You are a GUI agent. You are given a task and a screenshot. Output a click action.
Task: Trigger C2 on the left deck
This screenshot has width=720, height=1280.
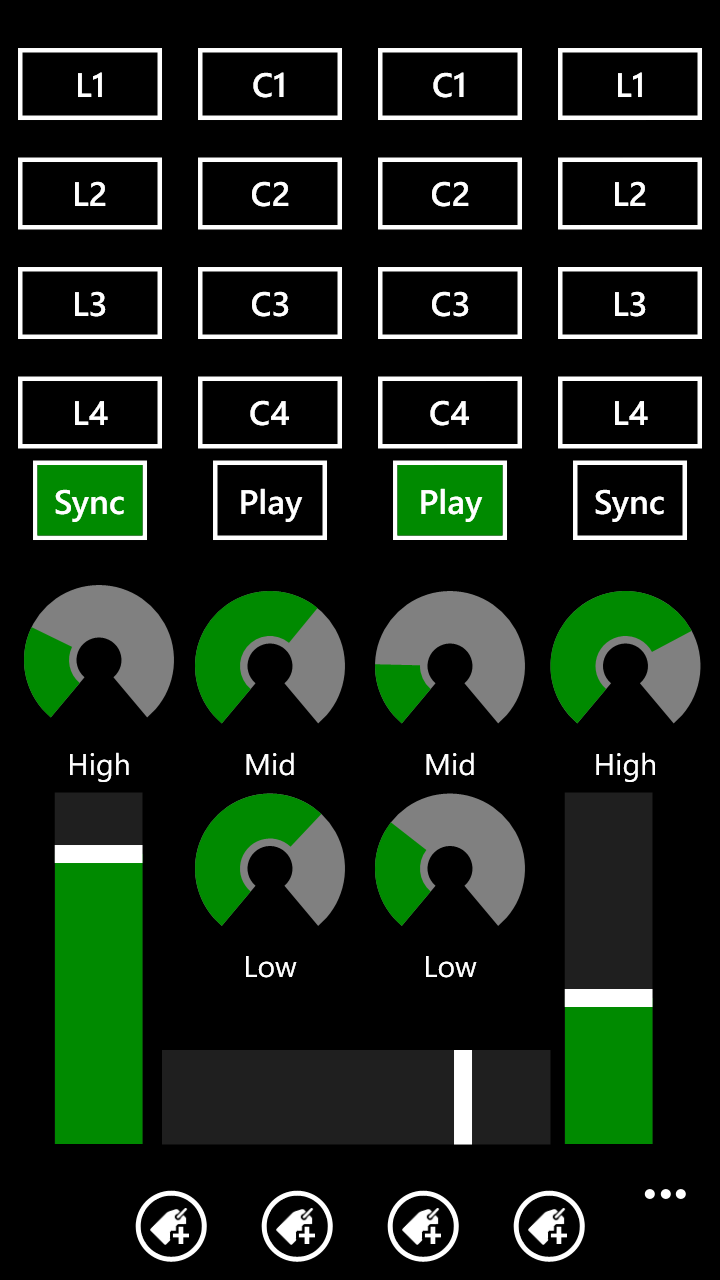270,194
